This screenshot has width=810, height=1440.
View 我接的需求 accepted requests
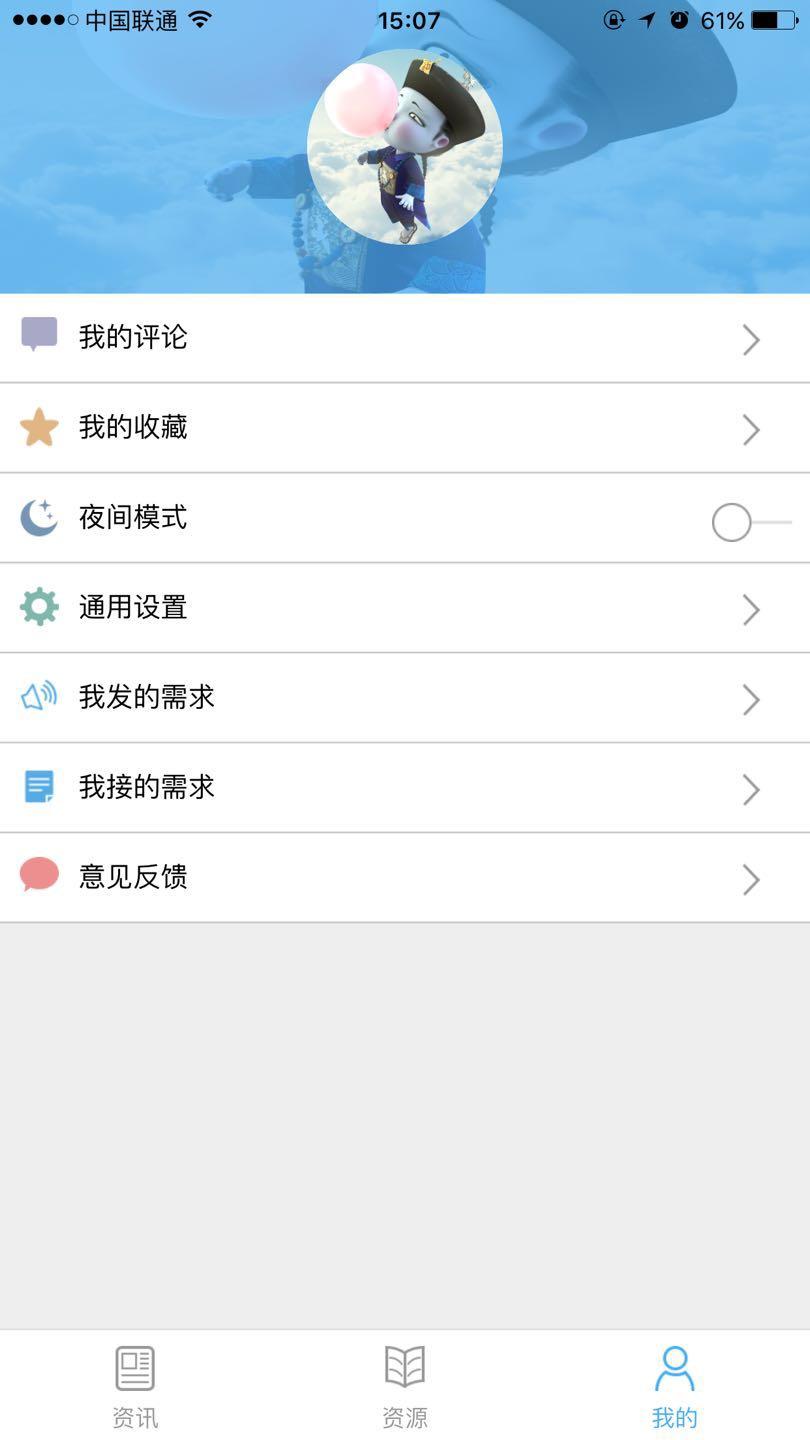404,788
